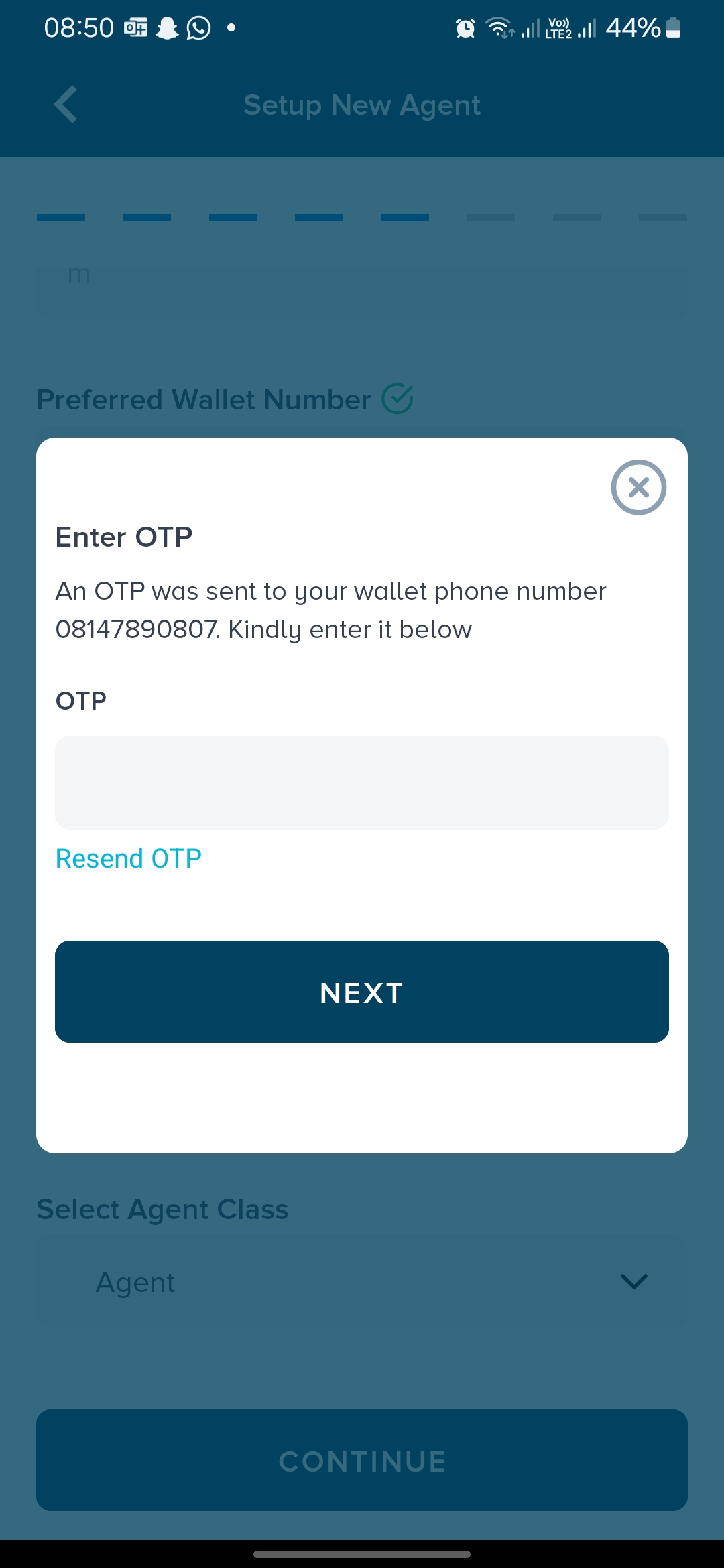Tap NEXT to submit the OTP
Screen dimensions: 724x1568
[x=362, y=992]
